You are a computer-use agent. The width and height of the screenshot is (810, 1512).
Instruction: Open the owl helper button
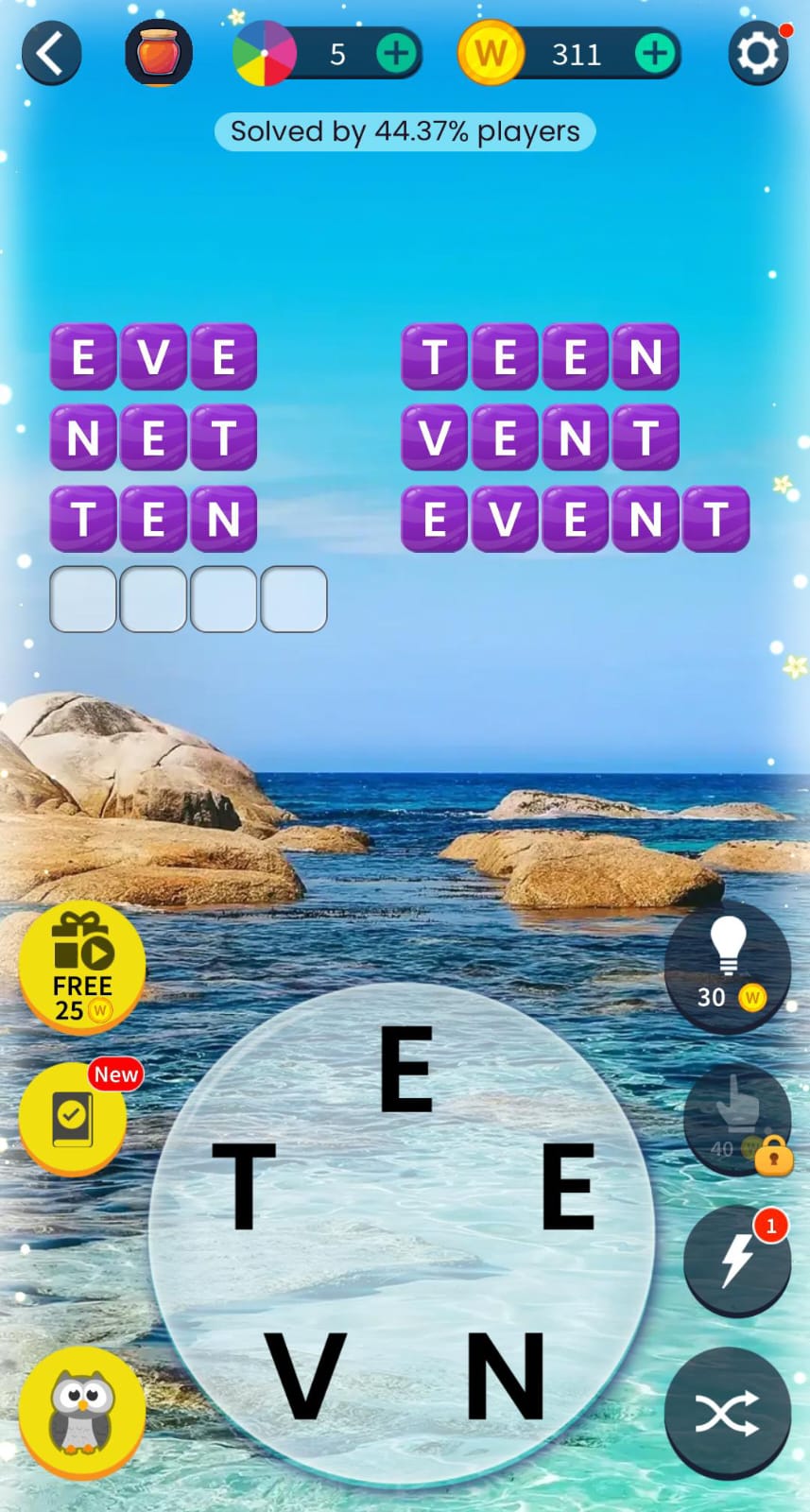tap(82, 1411)
